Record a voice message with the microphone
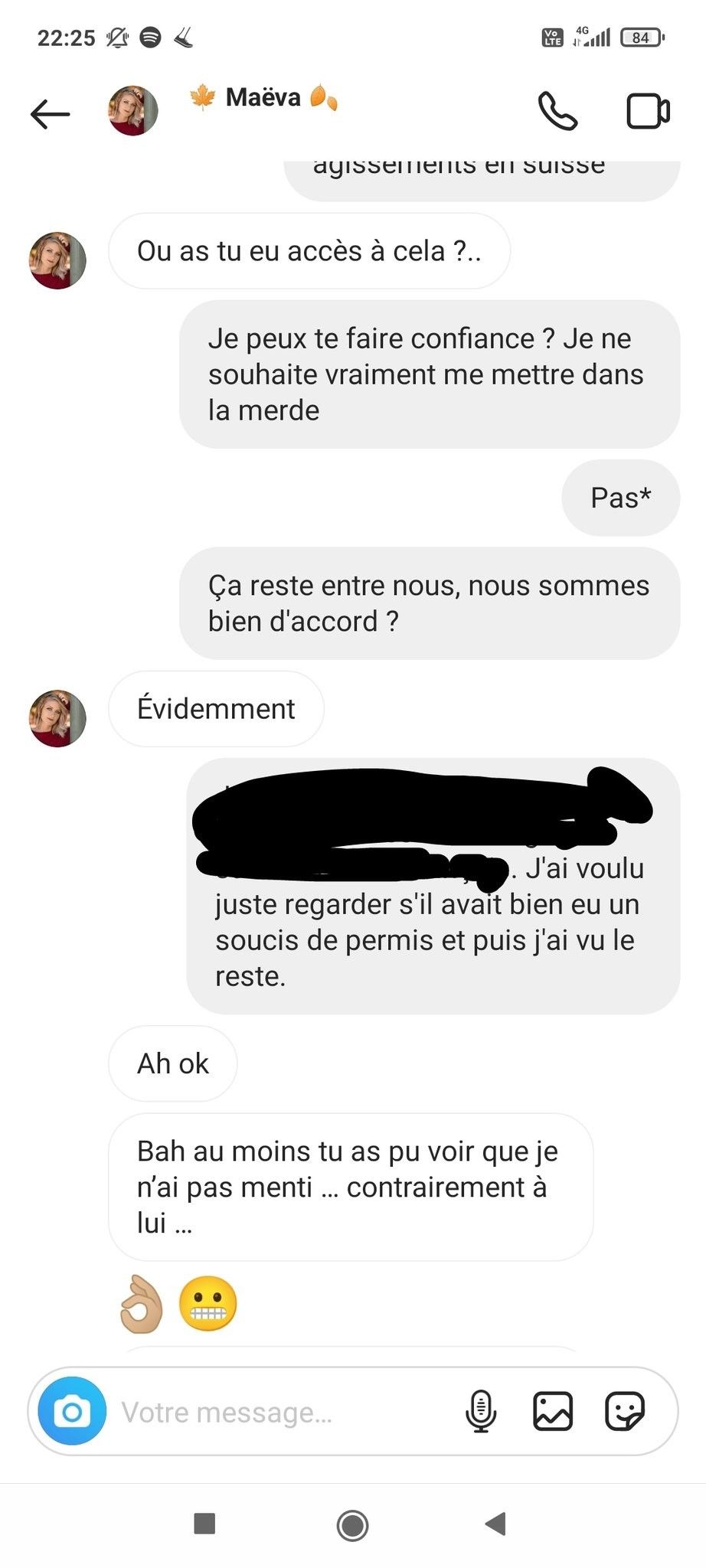Viewport: 706px width, 1568px height. pos(481,1411)
